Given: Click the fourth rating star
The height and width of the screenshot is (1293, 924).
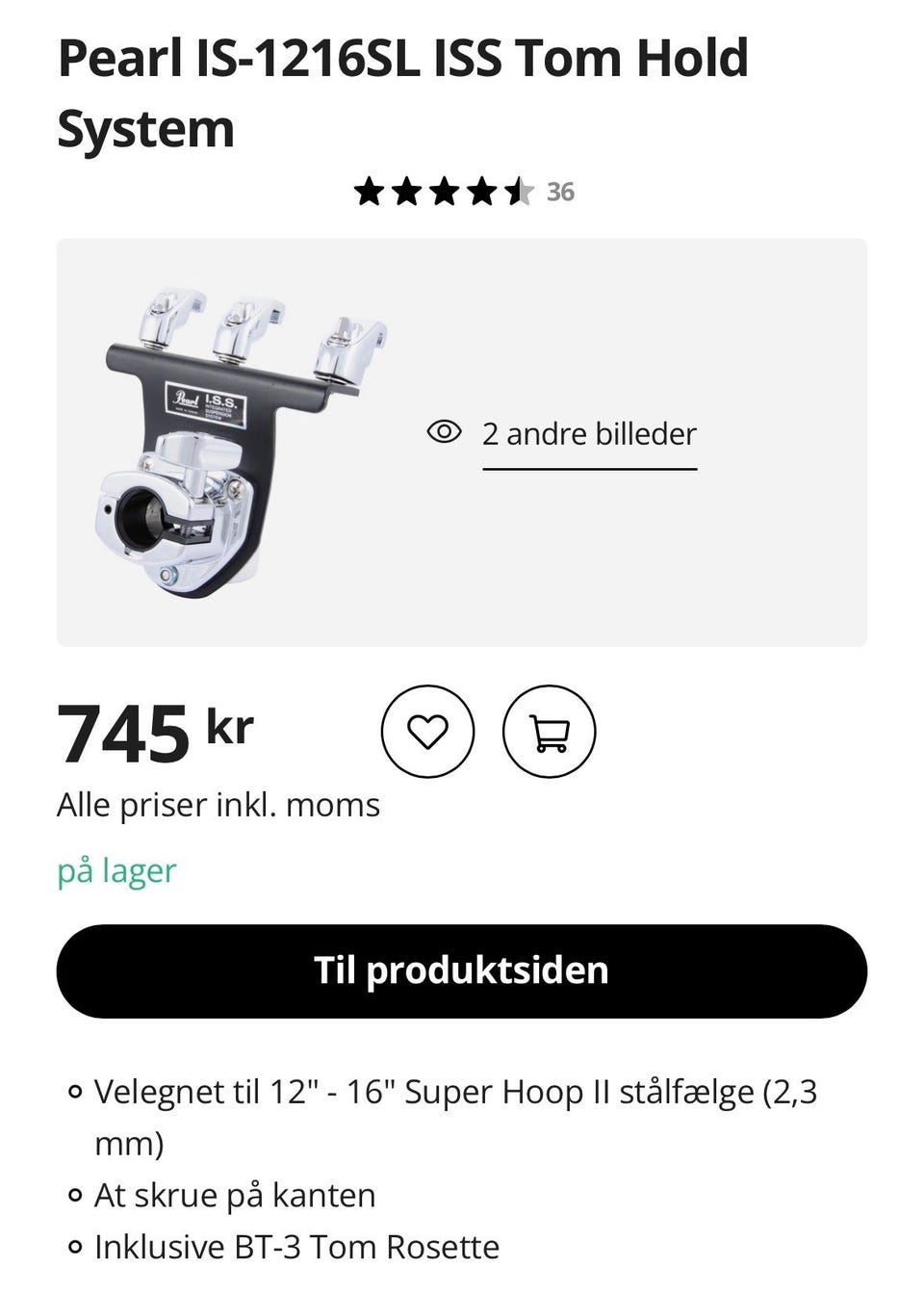Looking at the screenshot, I should coord(481,191).
